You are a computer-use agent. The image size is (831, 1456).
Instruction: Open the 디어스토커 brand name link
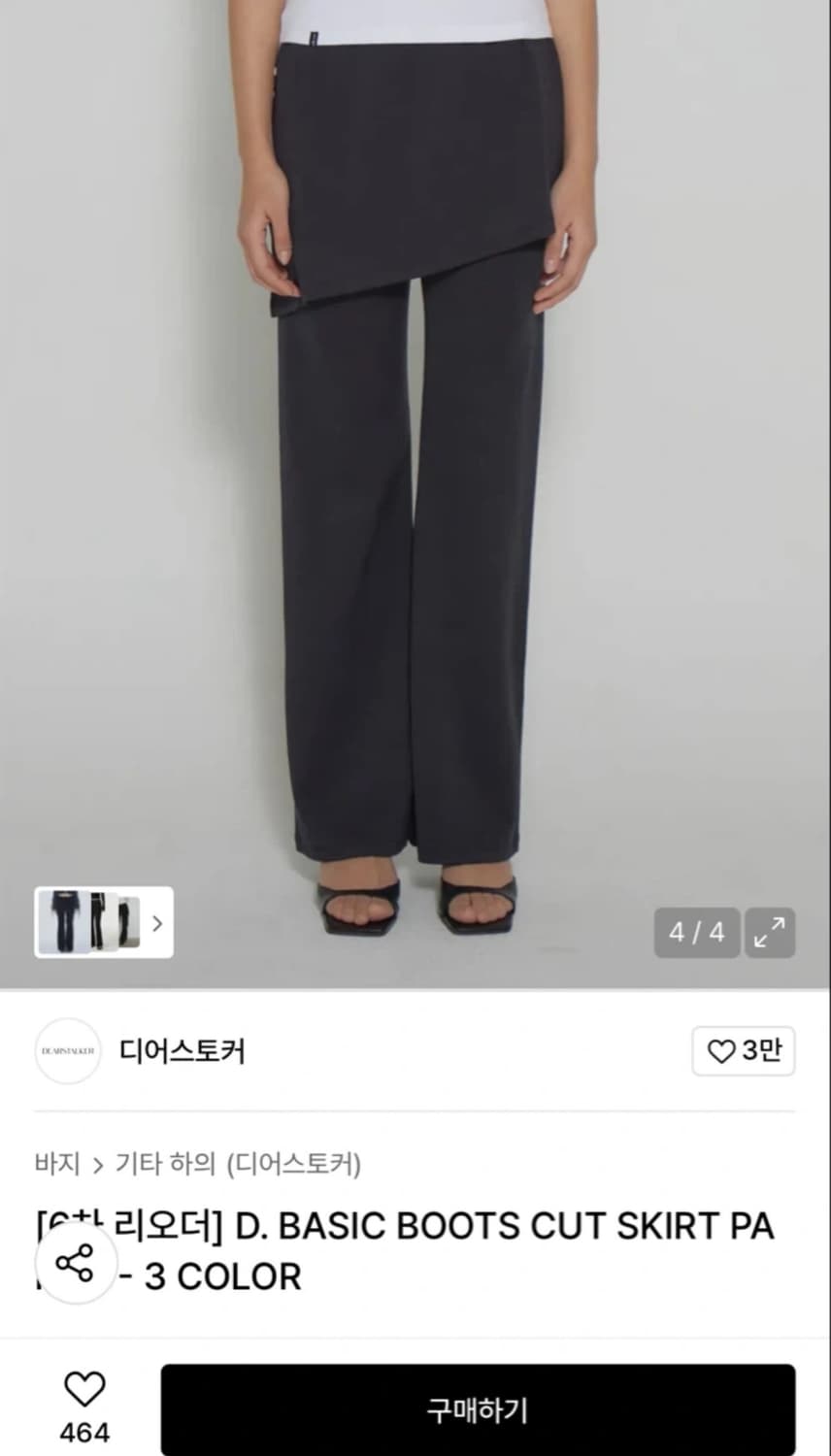pos(180,1051)
